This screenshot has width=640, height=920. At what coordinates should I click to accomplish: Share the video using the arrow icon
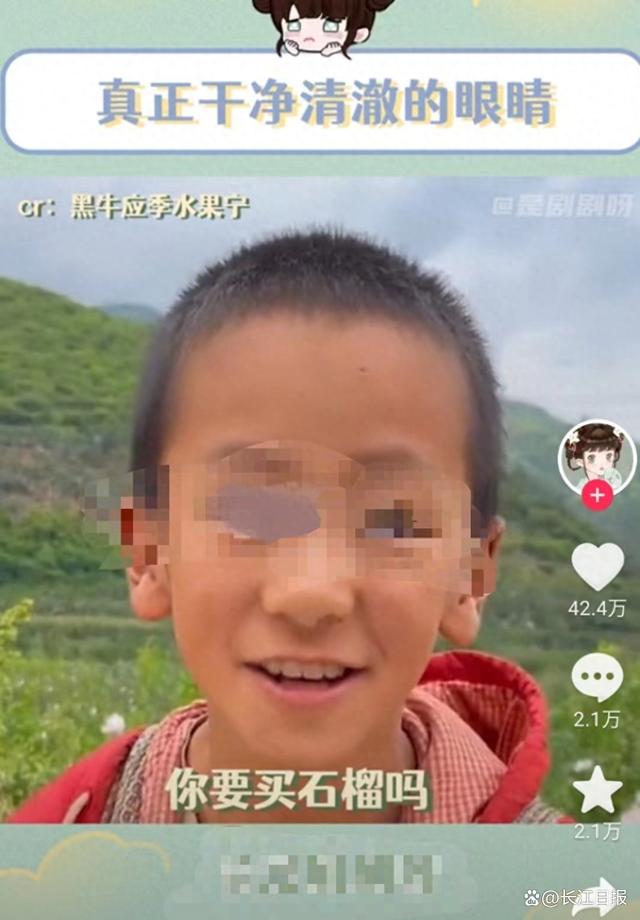point(601,894)
